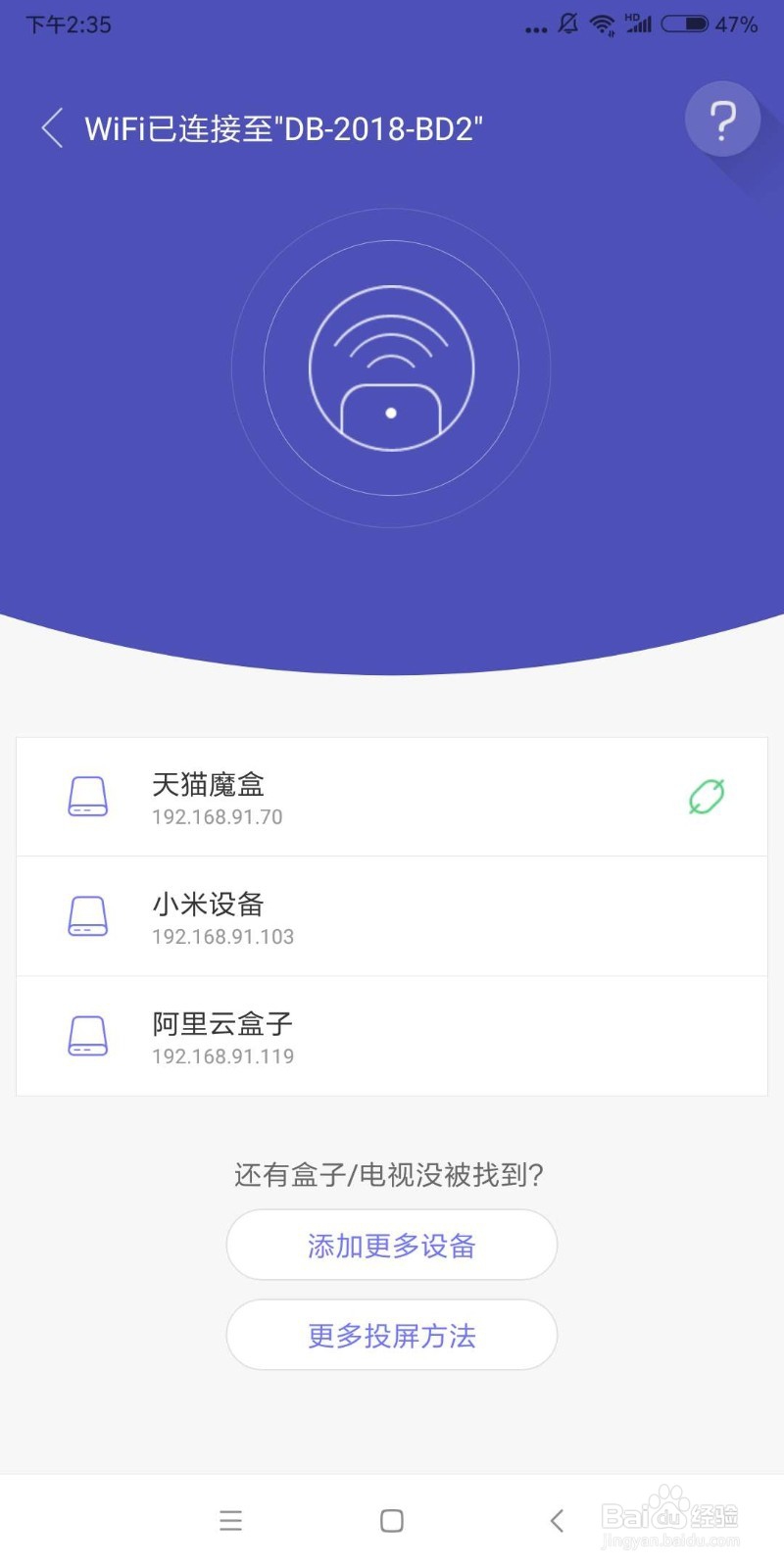The image size is (784, 1568).
Task: Open the help question mark button
Action: click(723, 120)
